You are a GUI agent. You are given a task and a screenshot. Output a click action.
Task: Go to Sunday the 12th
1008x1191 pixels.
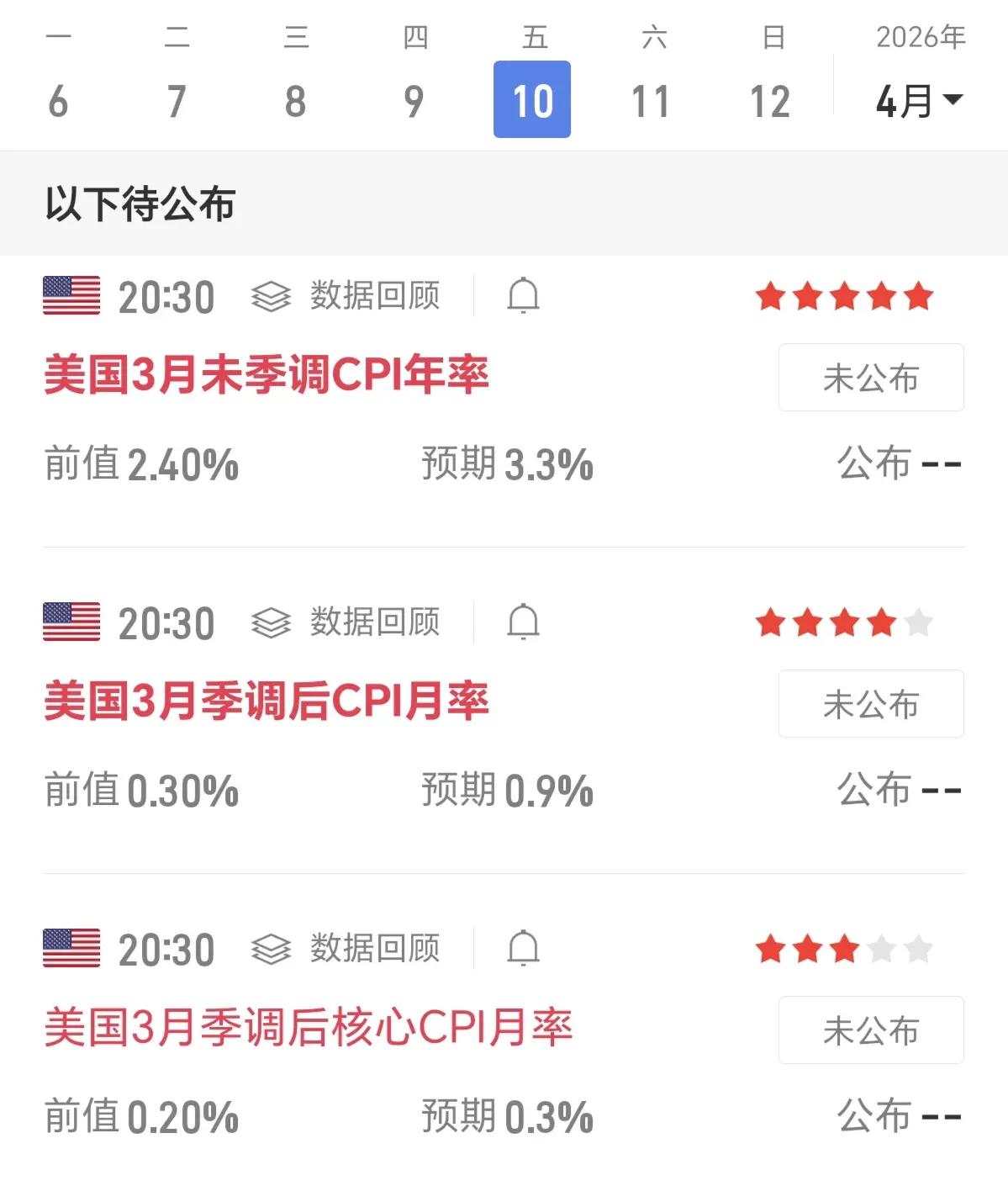tap(770, 100)
